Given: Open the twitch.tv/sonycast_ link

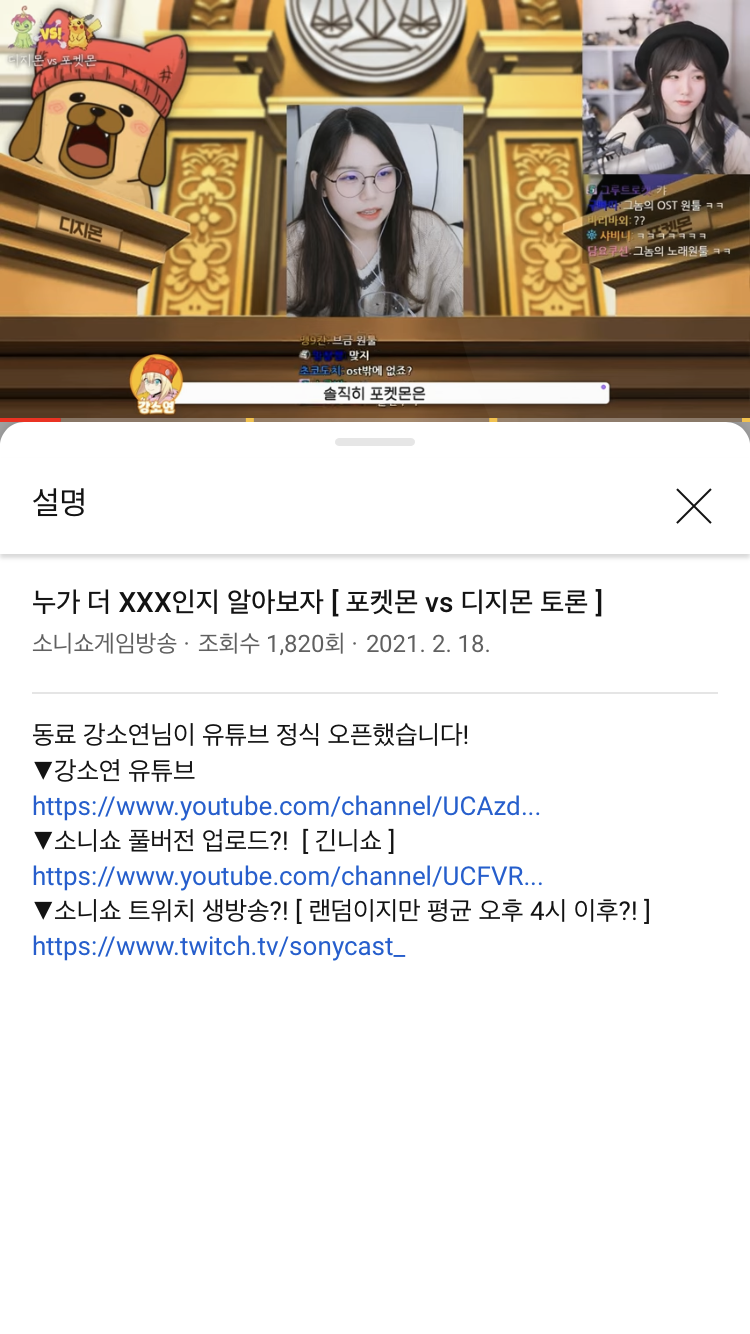Looking at the screenshot, I should point(218,946).
